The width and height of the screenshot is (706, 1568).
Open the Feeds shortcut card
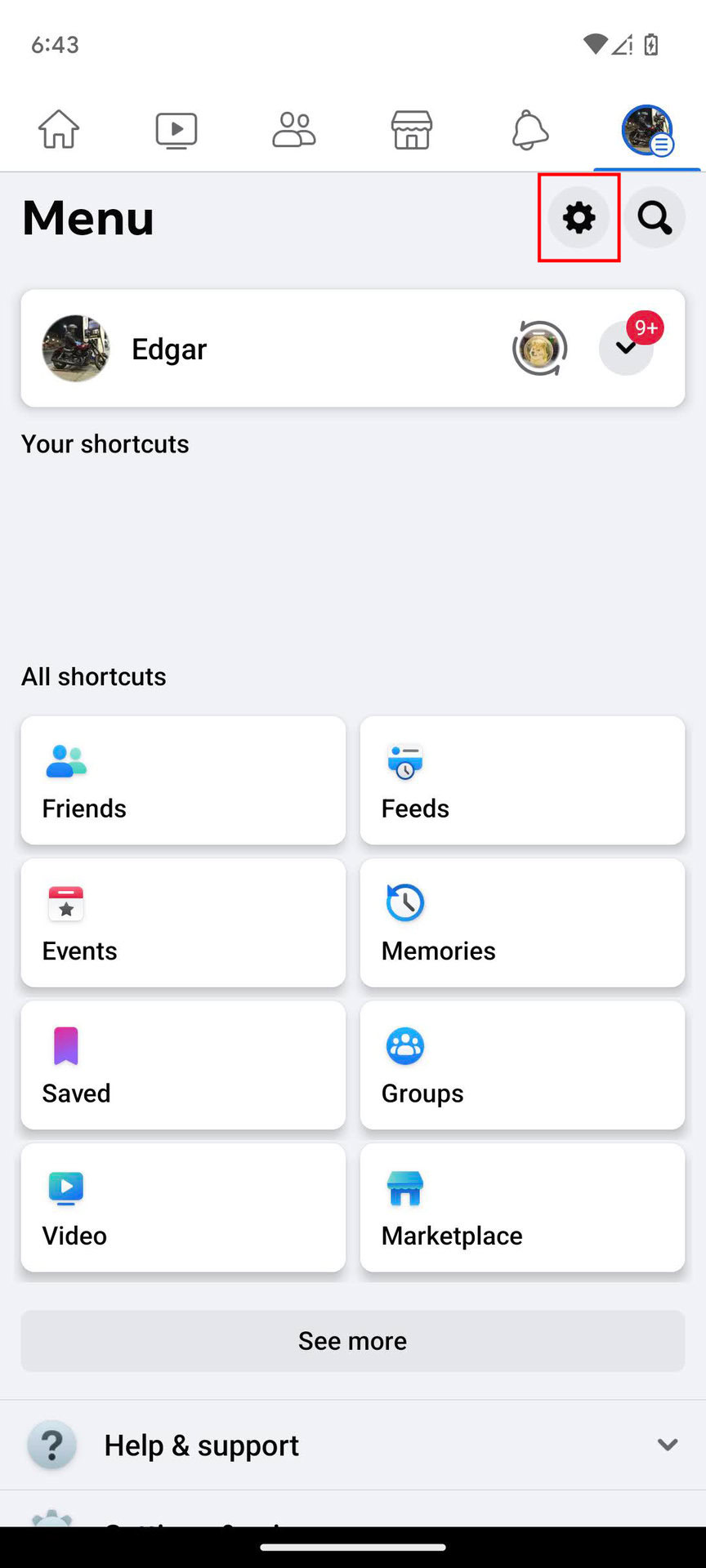(x=522, y=781)
